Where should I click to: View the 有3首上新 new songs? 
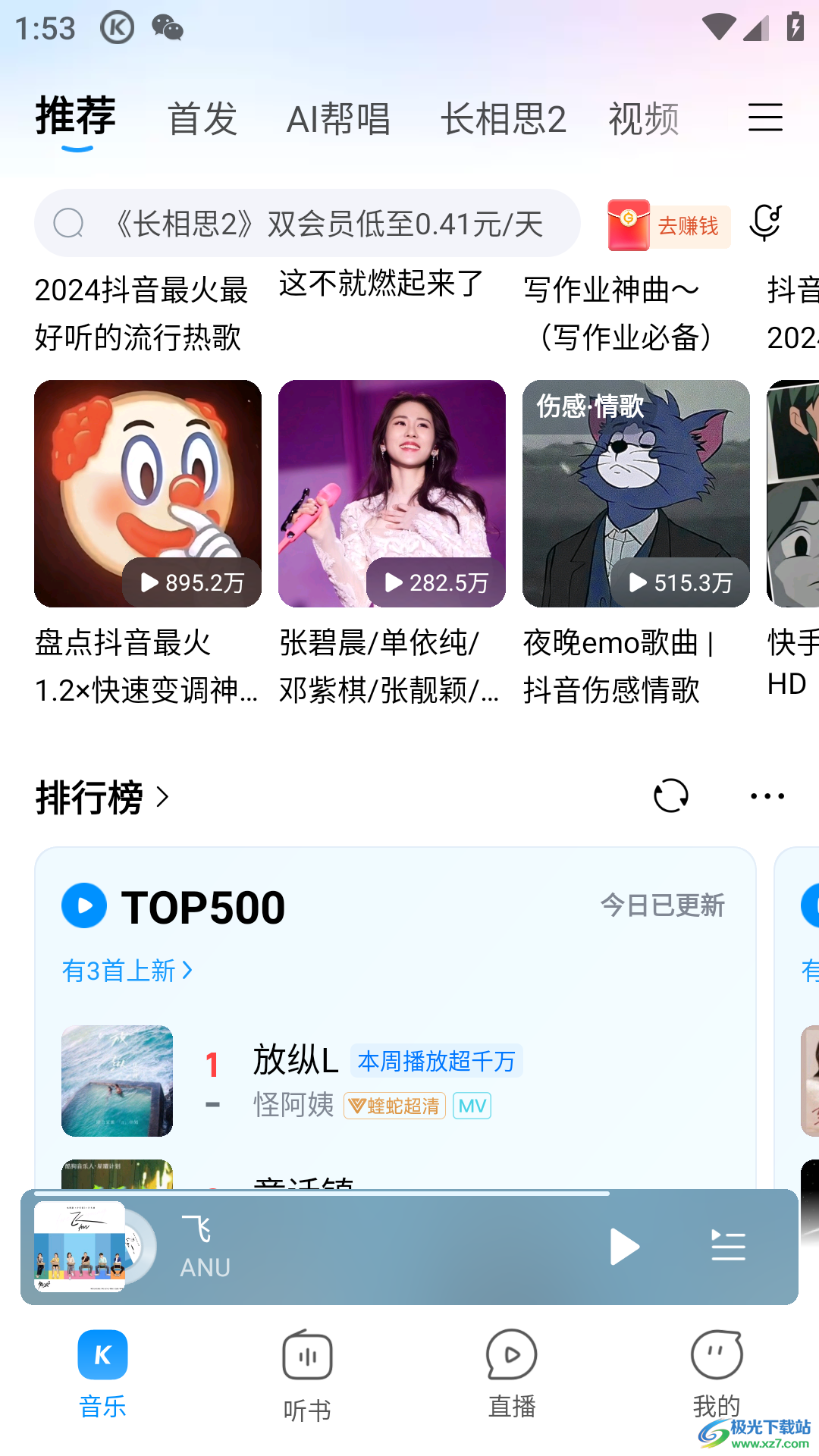point(127,971)
